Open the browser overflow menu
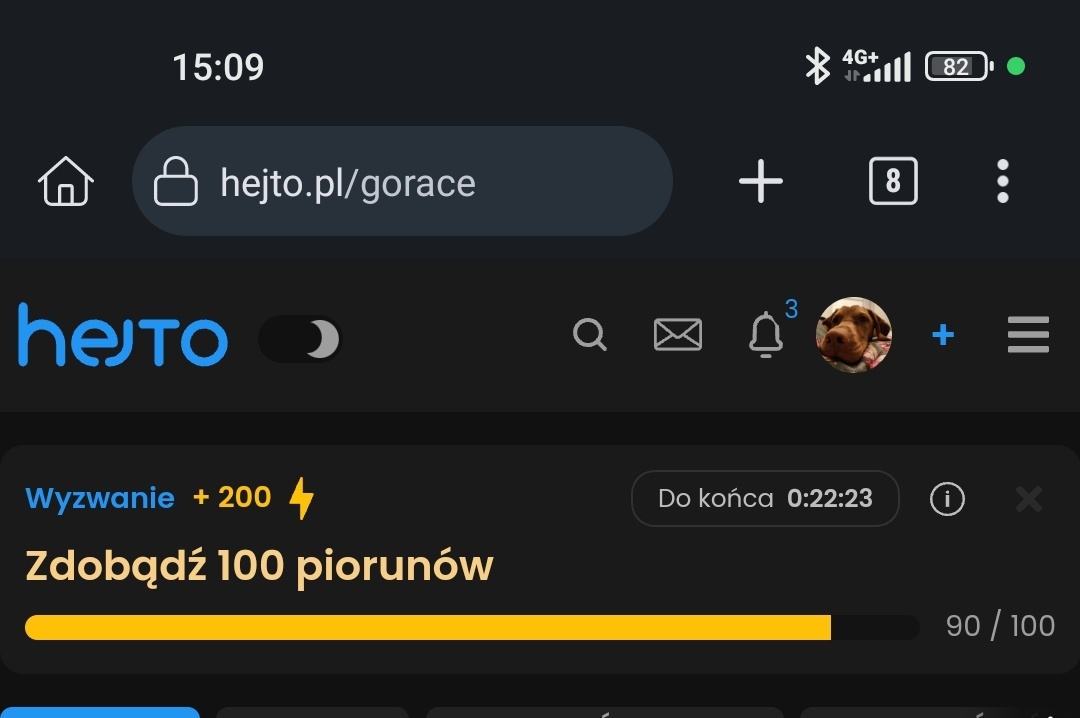This screenshot has width=1080, height=718. (x=1003, y=182)
